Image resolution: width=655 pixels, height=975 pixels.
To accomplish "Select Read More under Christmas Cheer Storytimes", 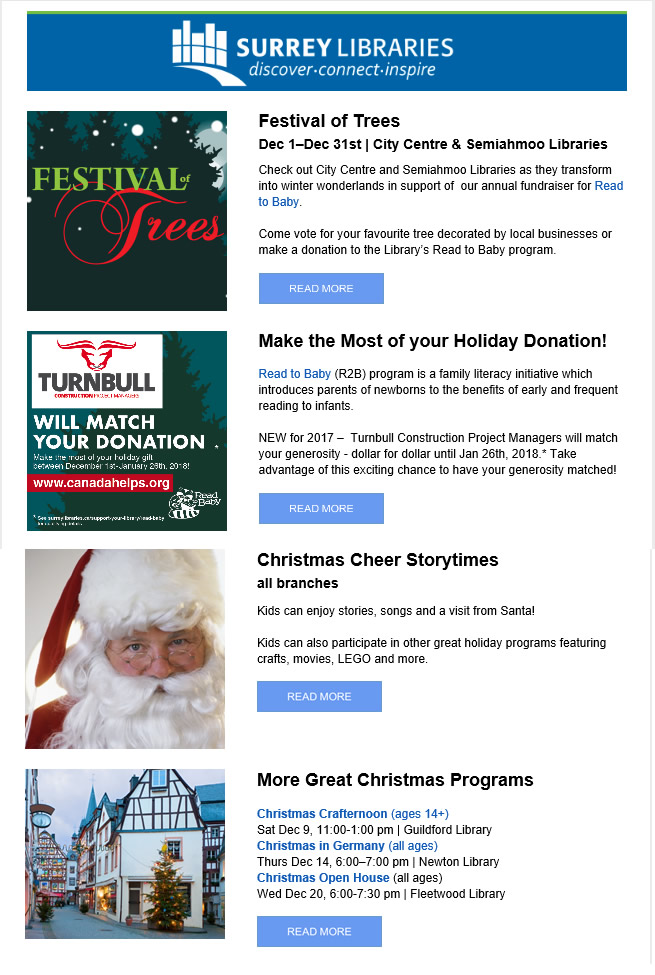I will (319, 696).
